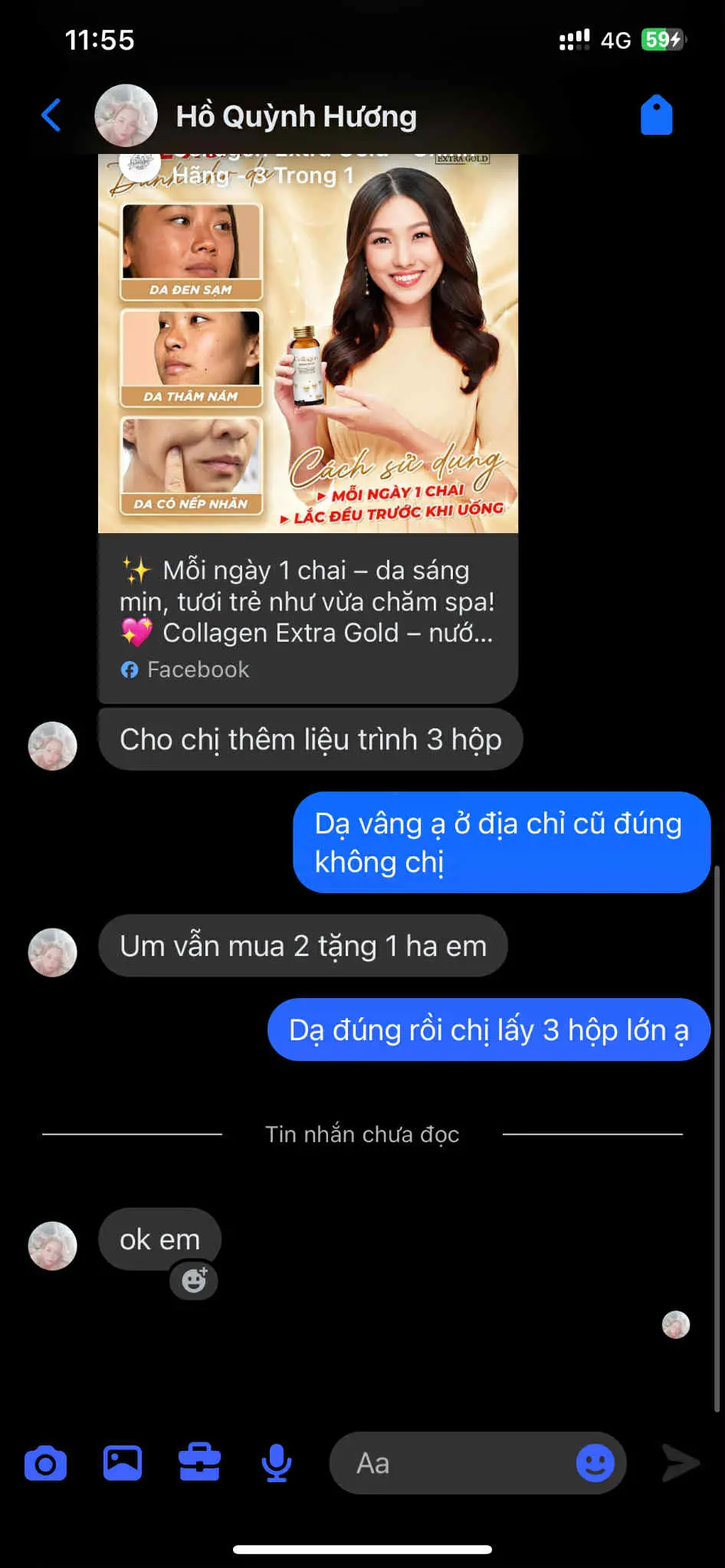Open Hồ Quỳnh Hương's profile from the header

(256, 116)
